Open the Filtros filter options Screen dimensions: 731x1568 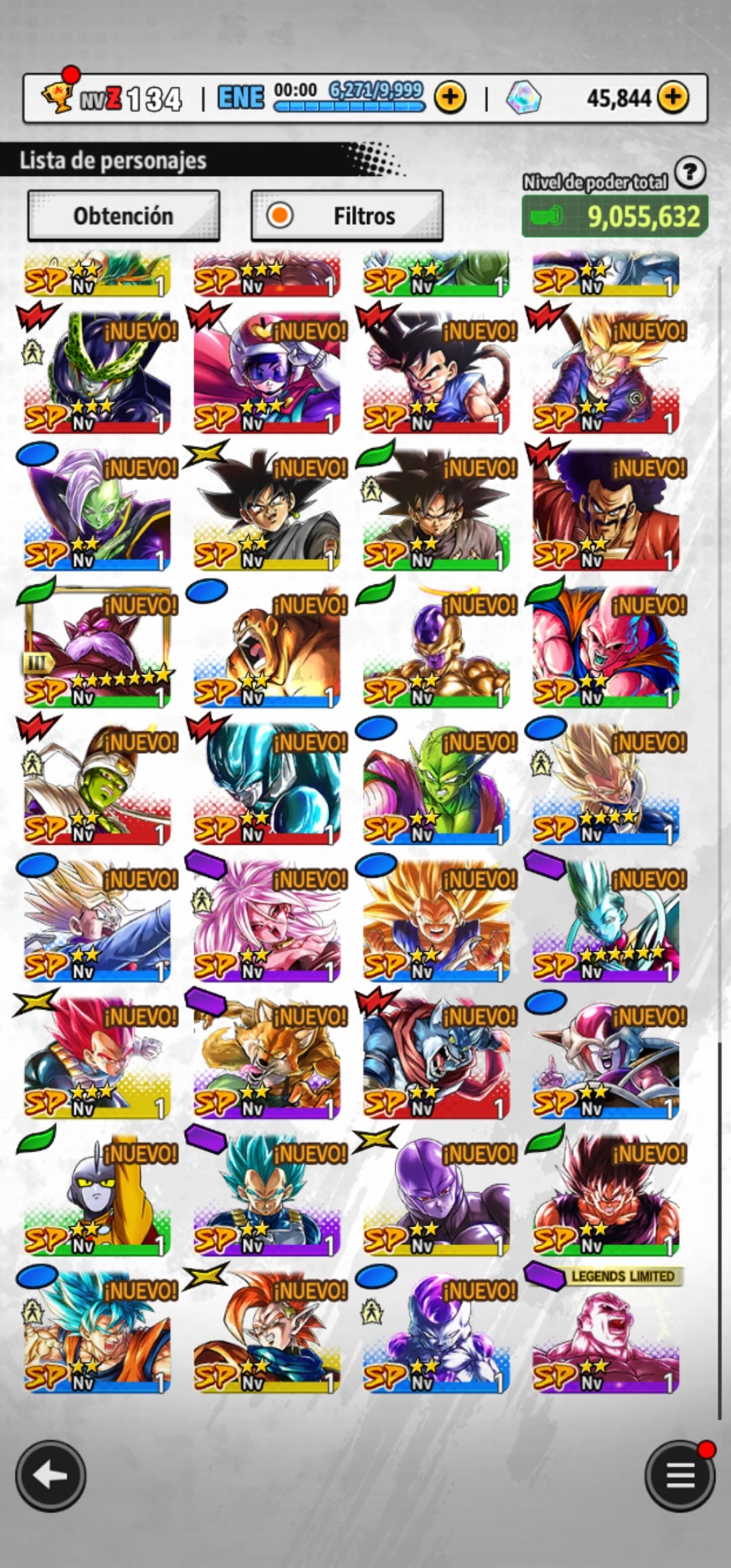pyautogui.click(x=347, y=216)
